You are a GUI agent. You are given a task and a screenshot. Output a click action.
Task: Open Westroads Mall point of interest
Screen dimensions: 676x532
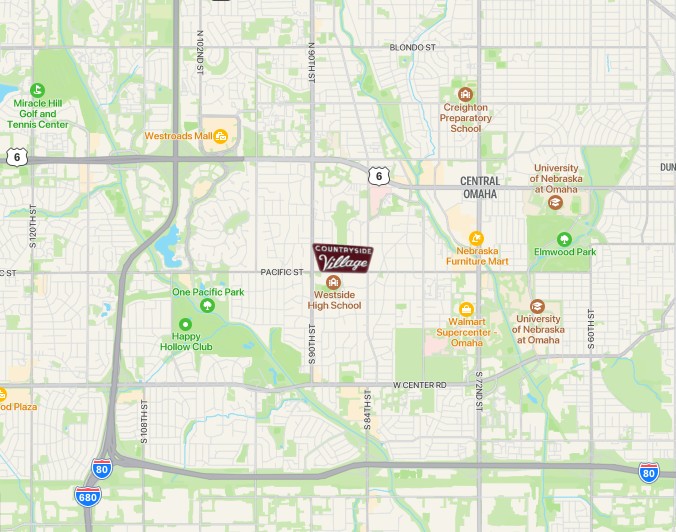tap(220, 136)
